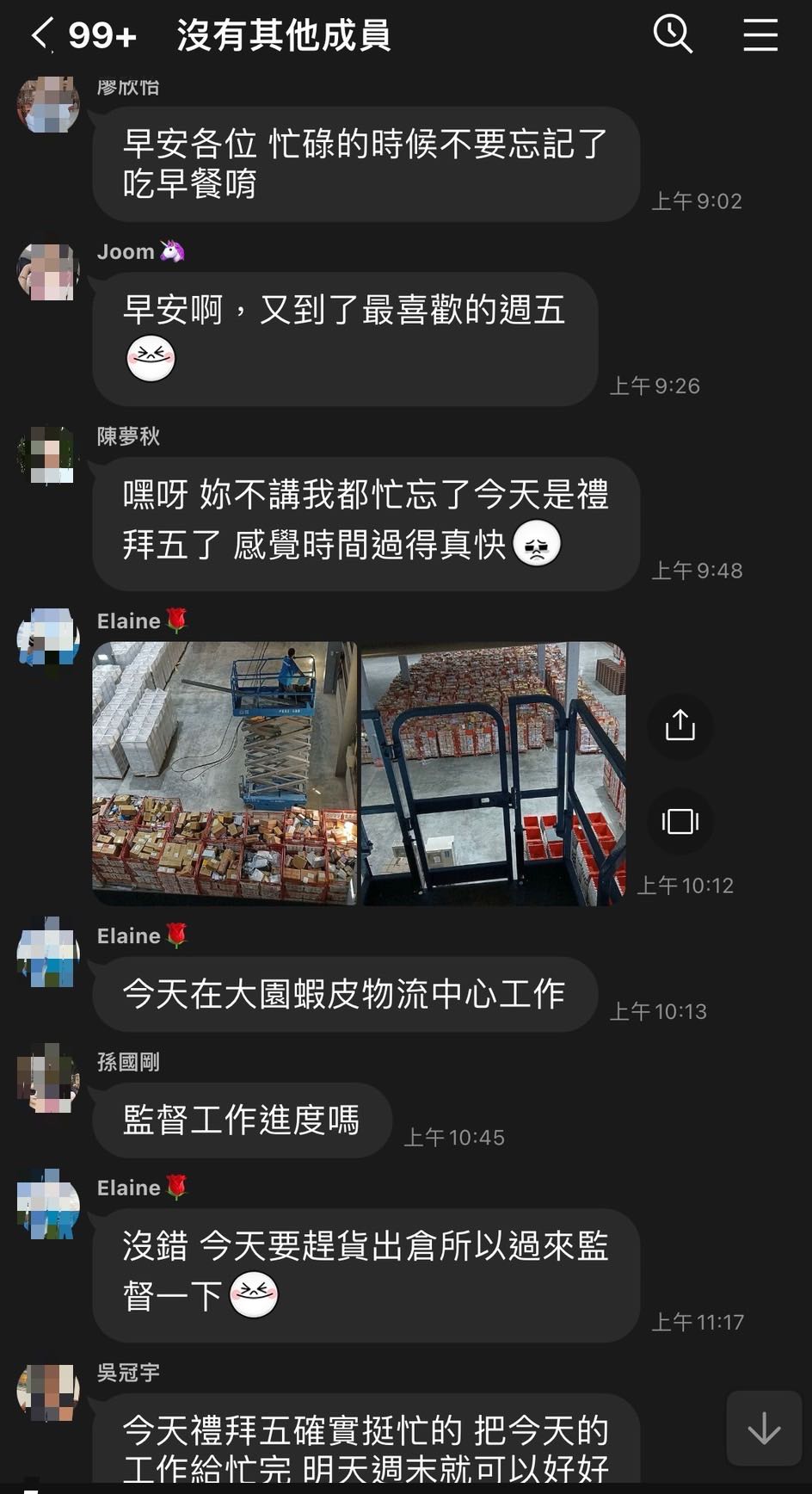This screenshot has height=1494, width=812.
Task: Select 孫國剛's 監督工作進度嗎 message
Action: 242,1120
